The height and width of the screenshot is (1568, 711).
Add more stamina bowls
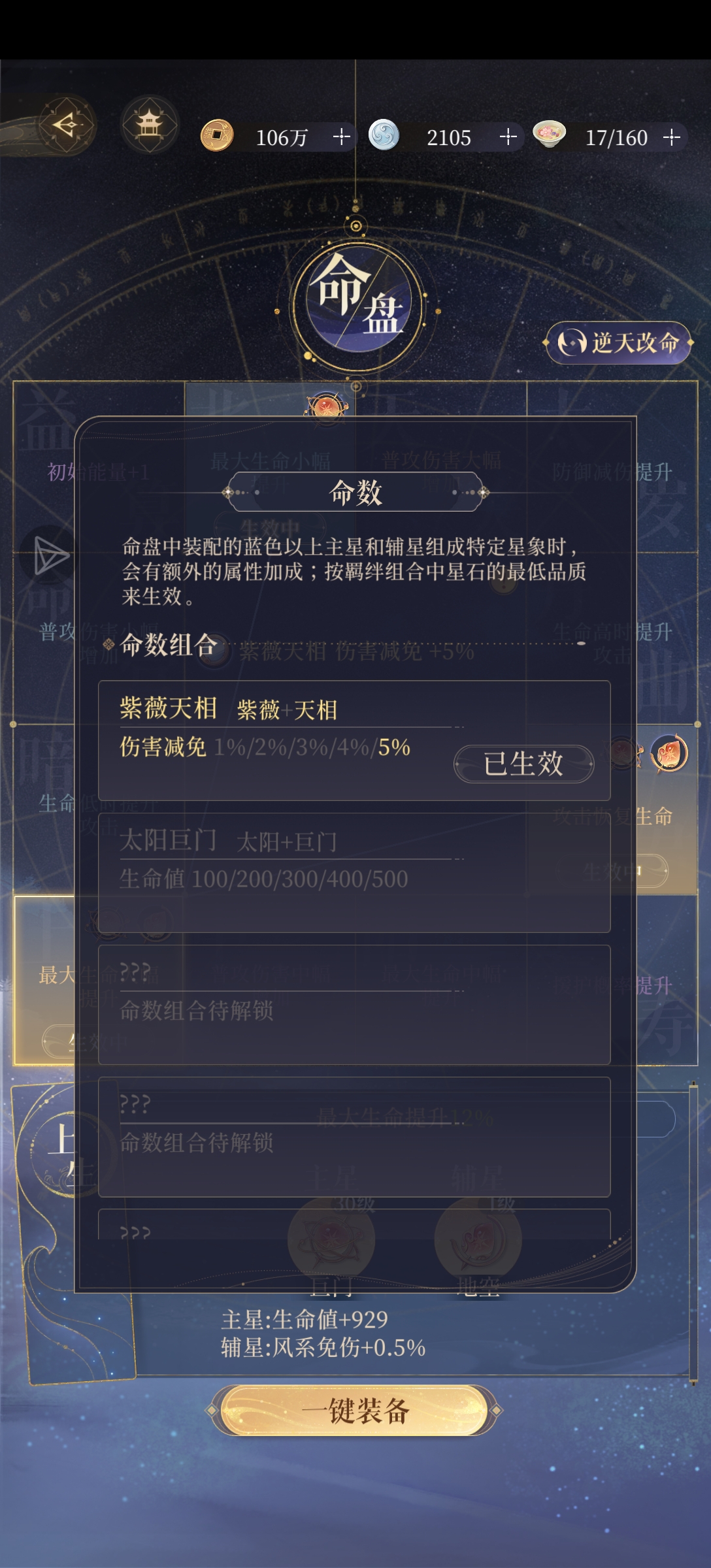[x=672, y=137]
